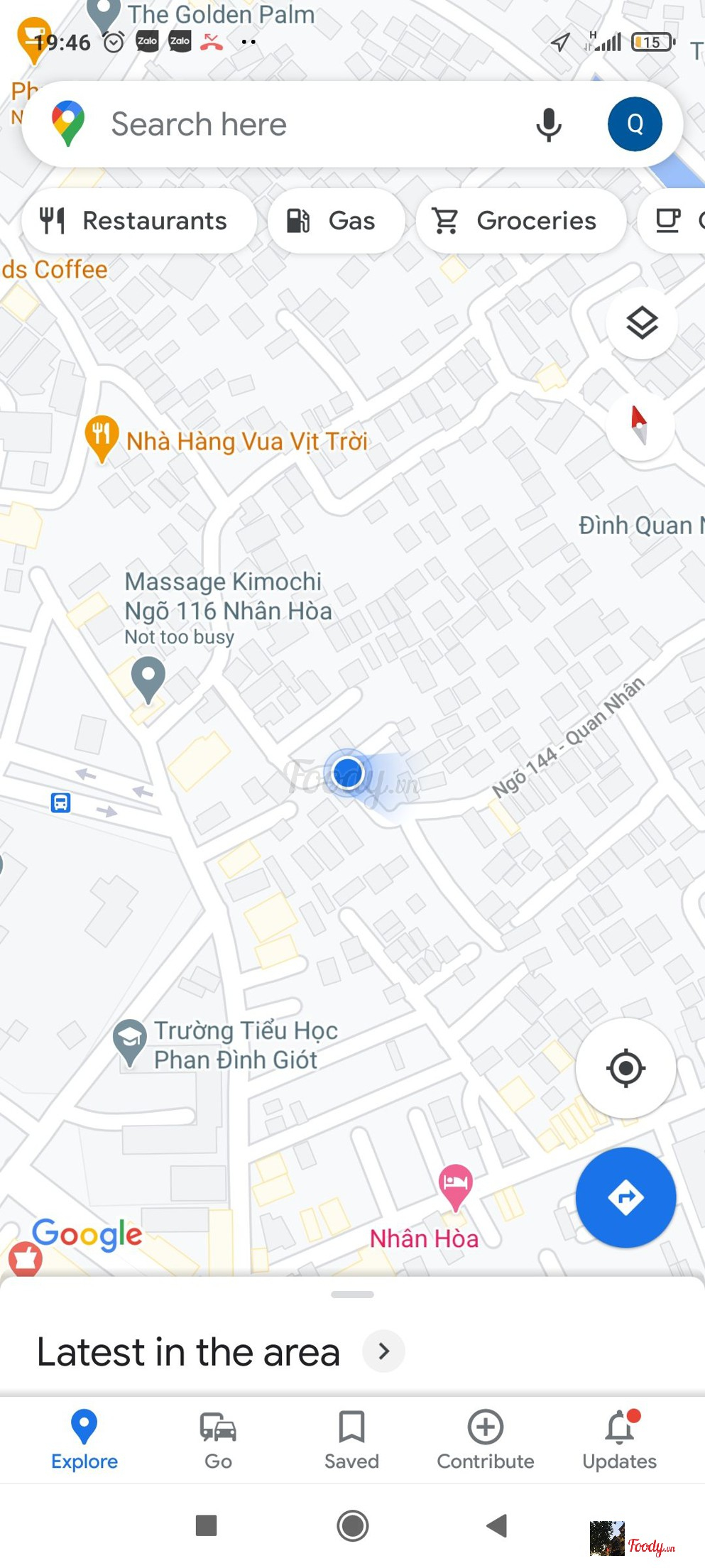Image resolution: width=705 pixels, height=1568 pixels.
Task: Show nearby Groceries
Action: coord(520,221)
